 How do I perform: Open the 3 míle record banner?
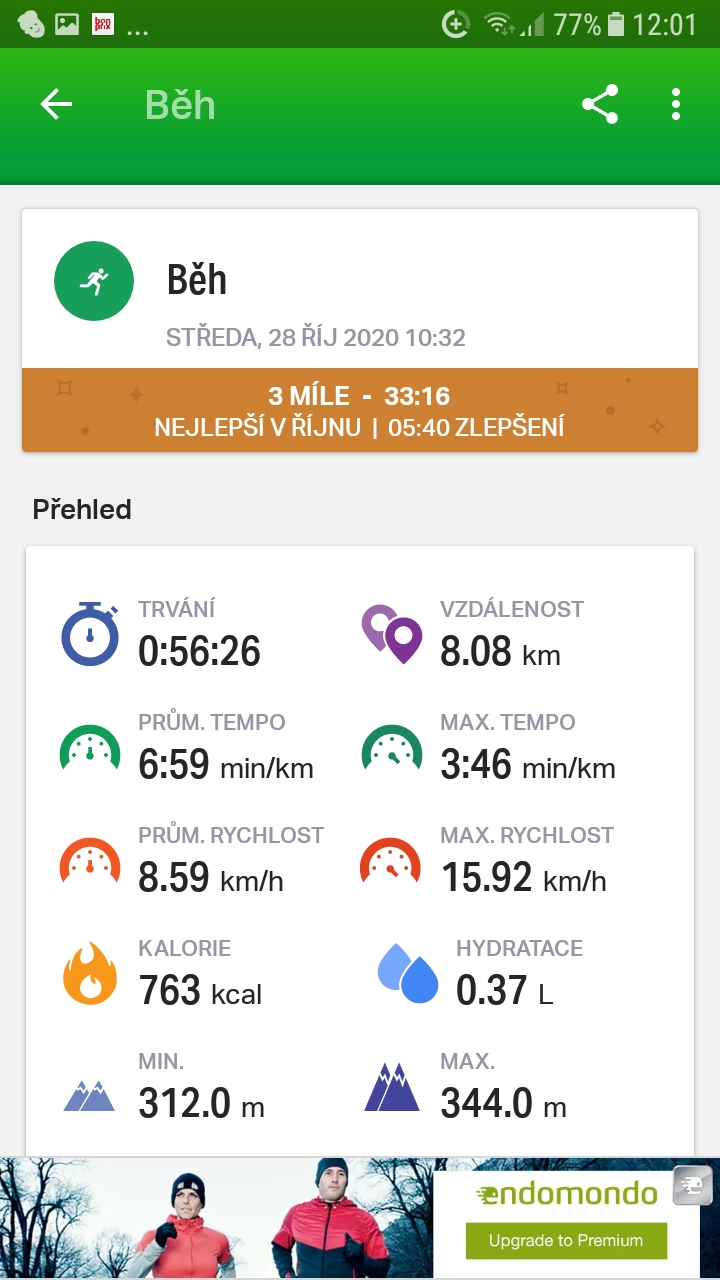tap(360, 410)
